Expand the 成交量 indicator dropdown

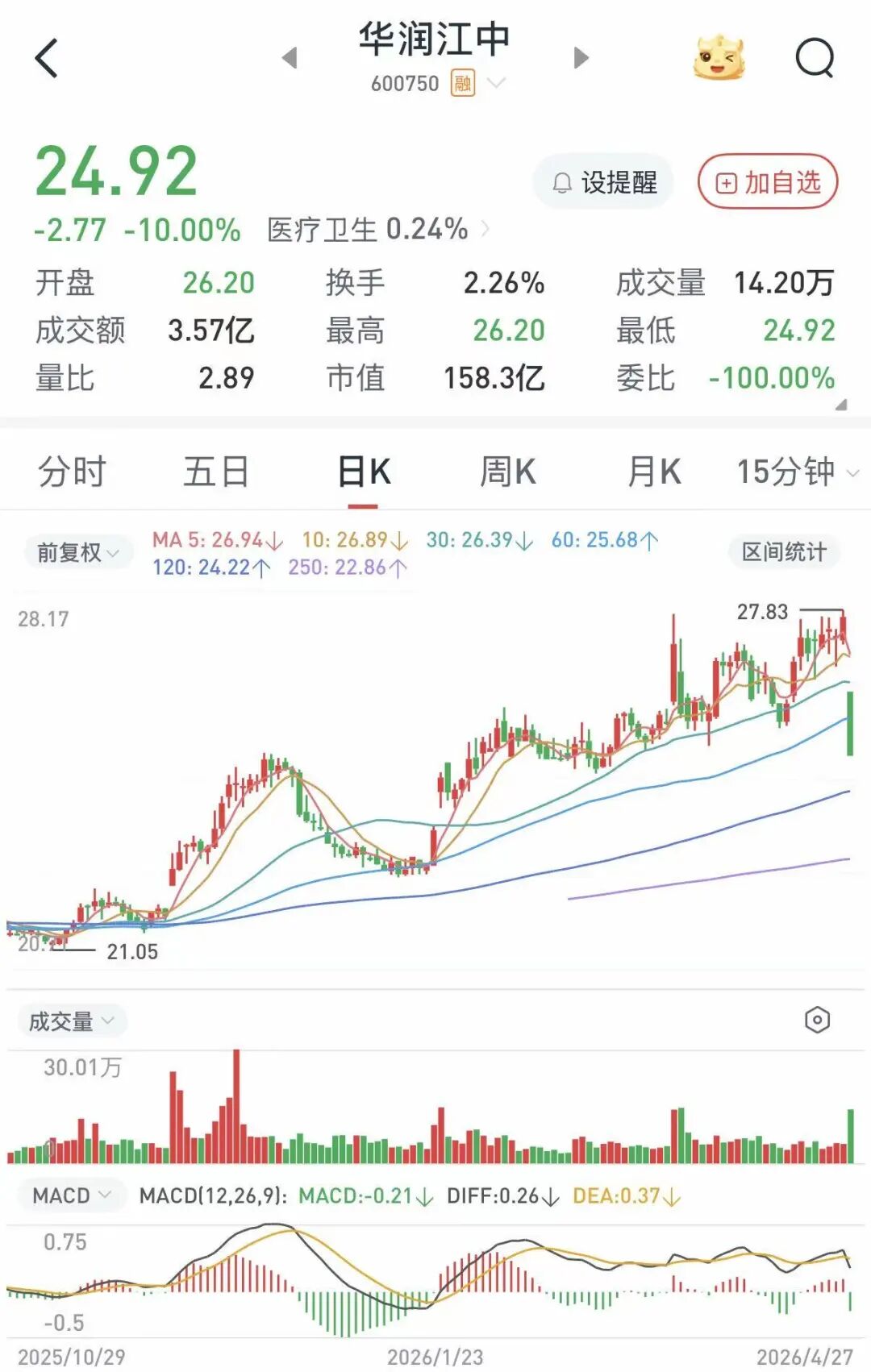(x=73, y=1021)
